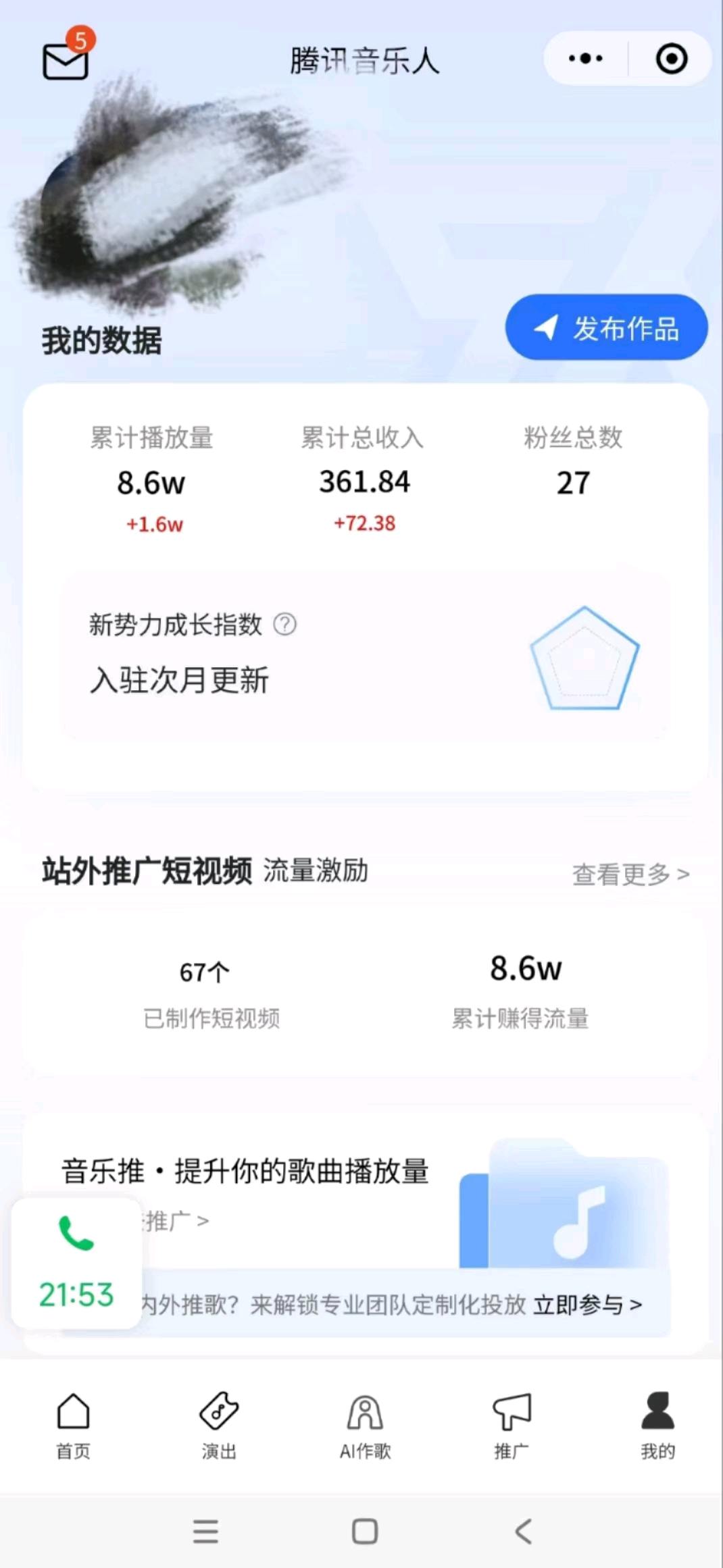723x1568 pixels.
Task: Tap the system back button
Action: click(x=524, y=1531)
